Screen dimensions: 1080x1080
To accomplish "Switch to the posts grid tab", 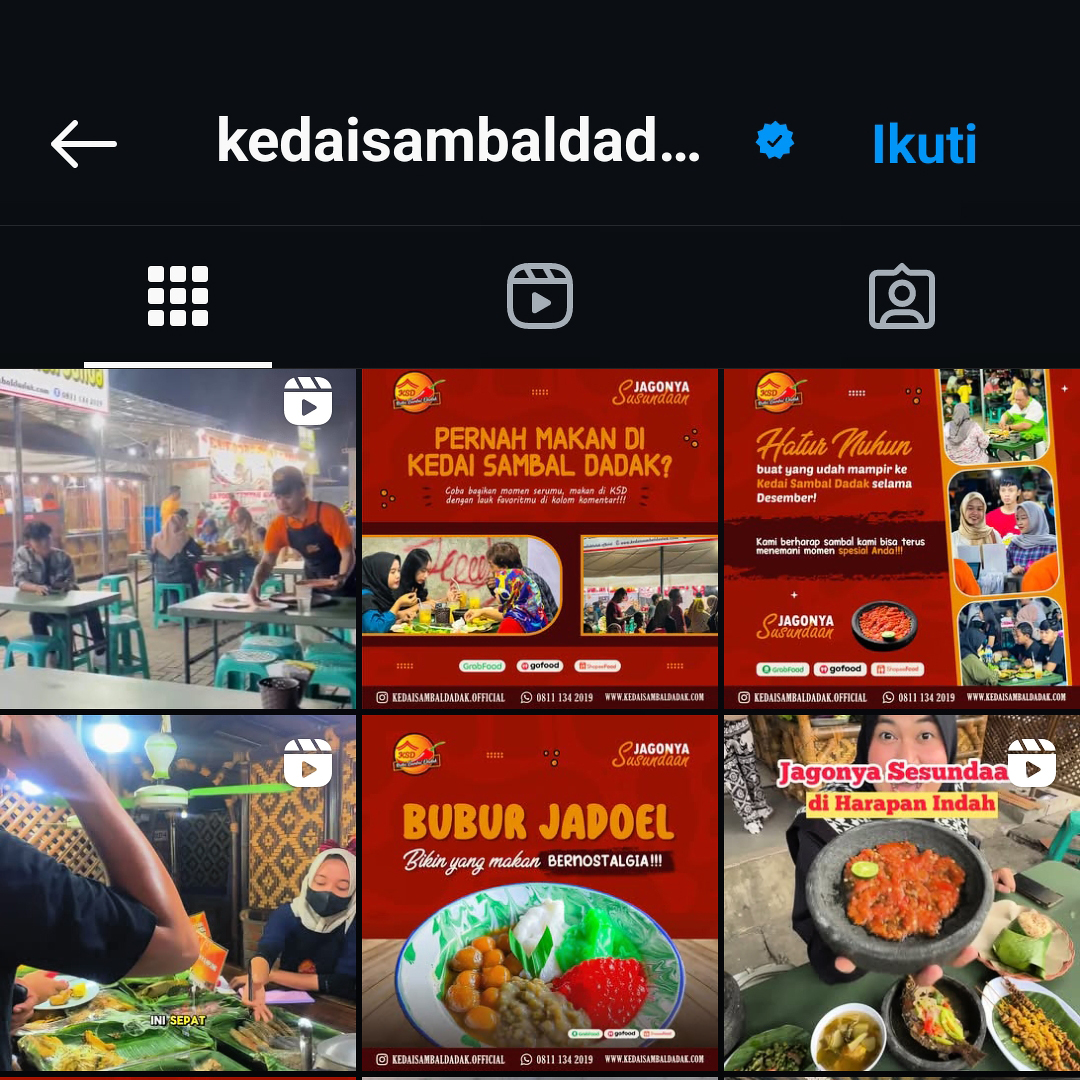I will (x=178, y=296).
